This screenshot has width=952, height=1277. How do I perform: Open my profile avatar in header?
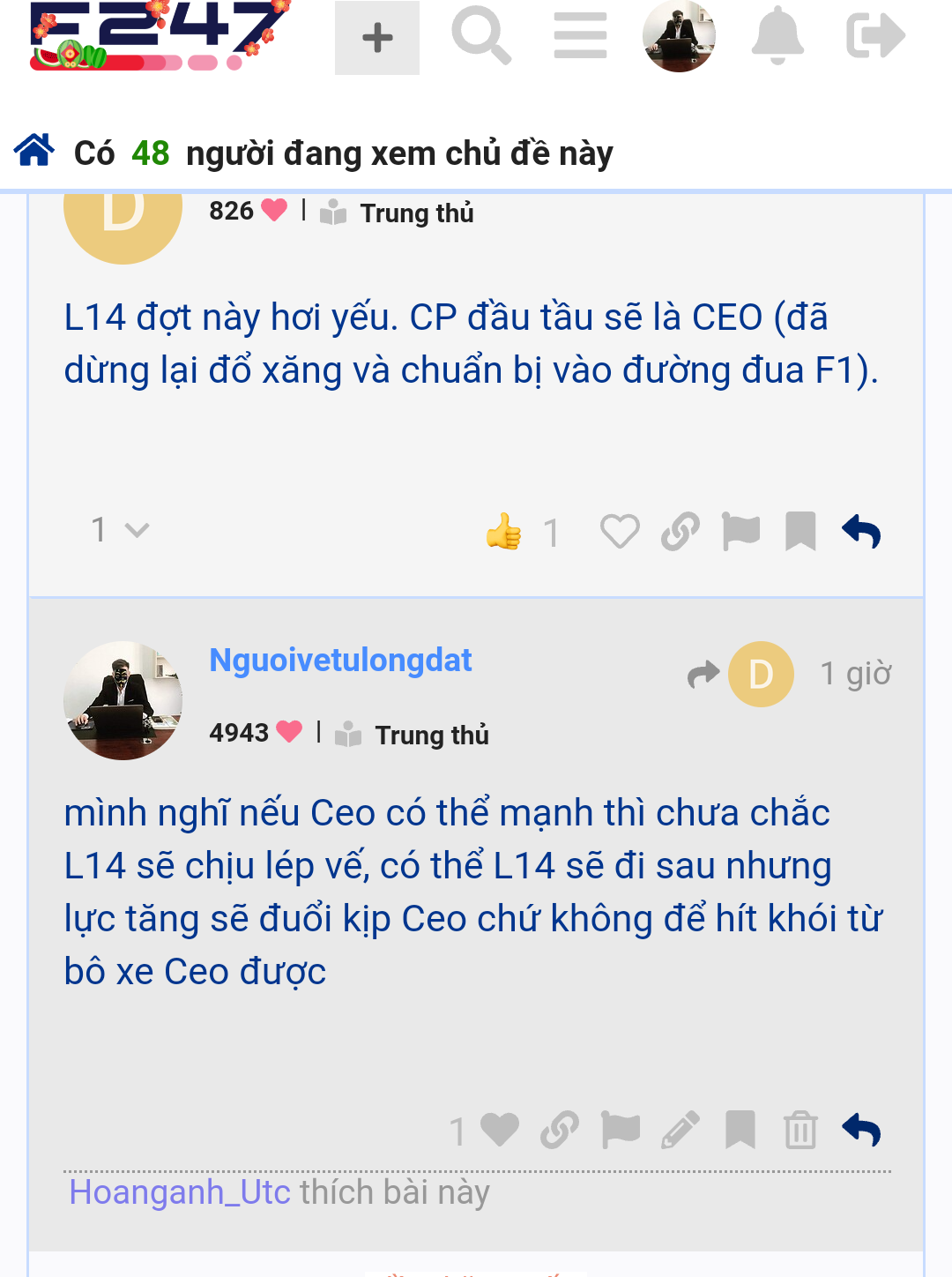(679, 37)
